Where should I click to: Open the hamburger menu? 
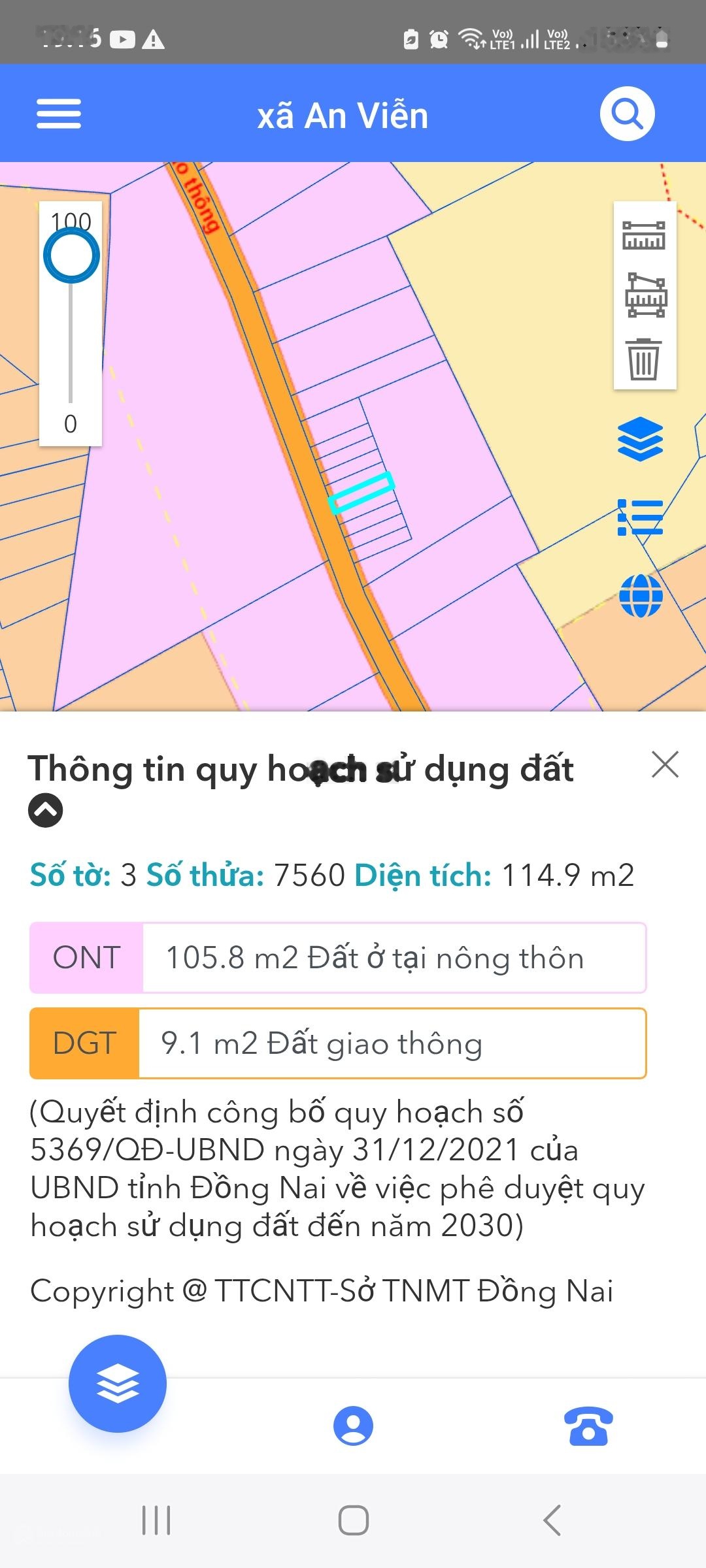[59, 114]
